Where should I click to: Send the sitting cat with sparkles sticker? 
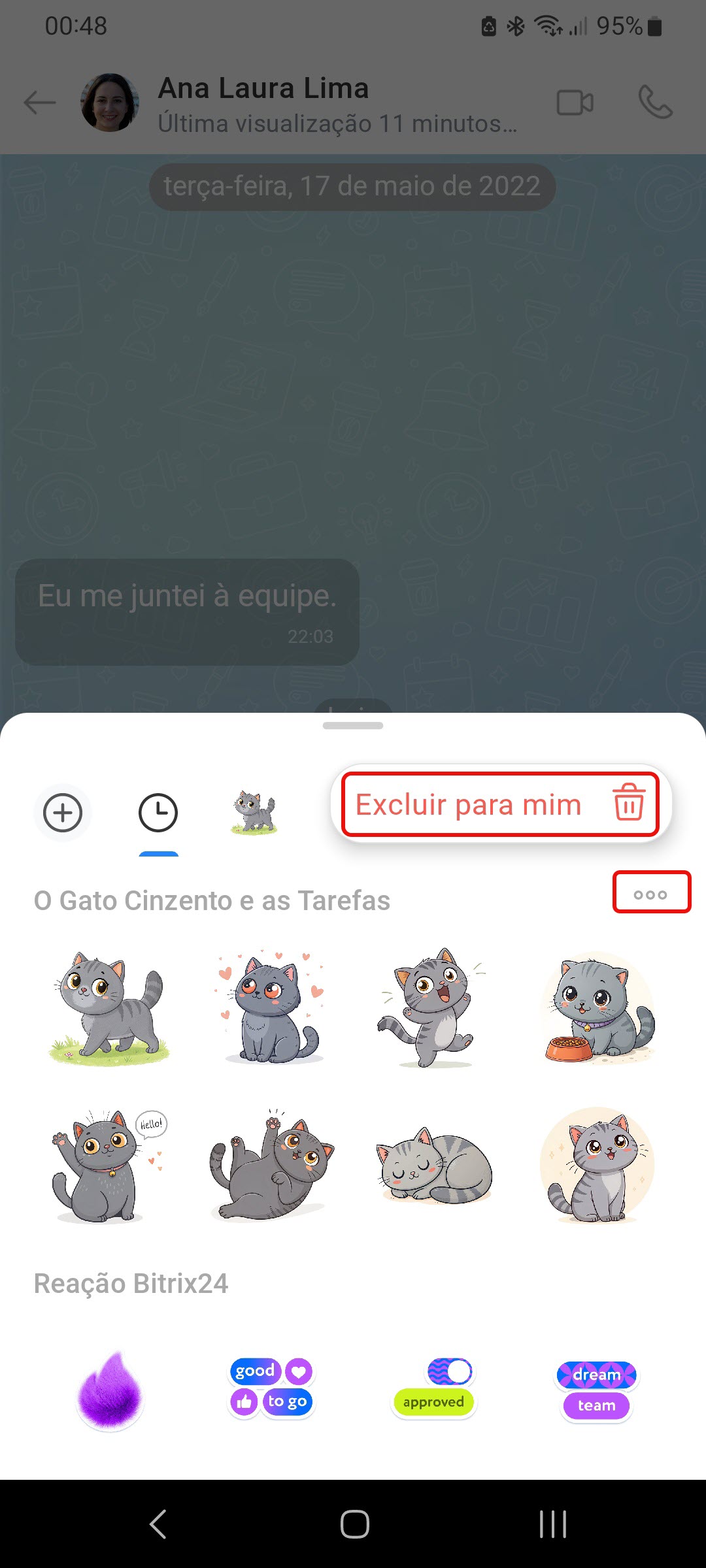coord(597,1165)
